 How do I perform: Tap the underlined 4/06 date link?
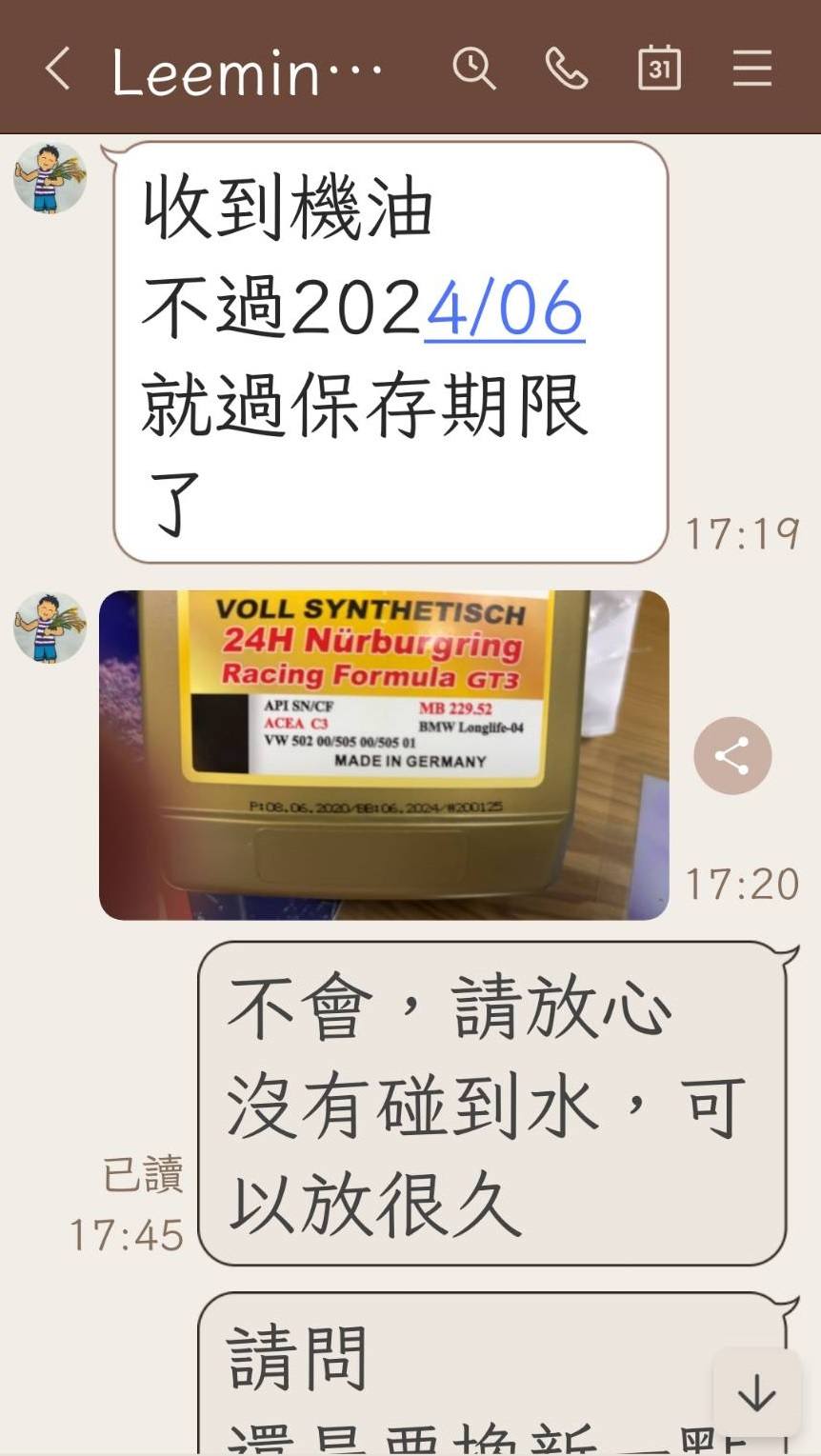click(x=504, y=309)
